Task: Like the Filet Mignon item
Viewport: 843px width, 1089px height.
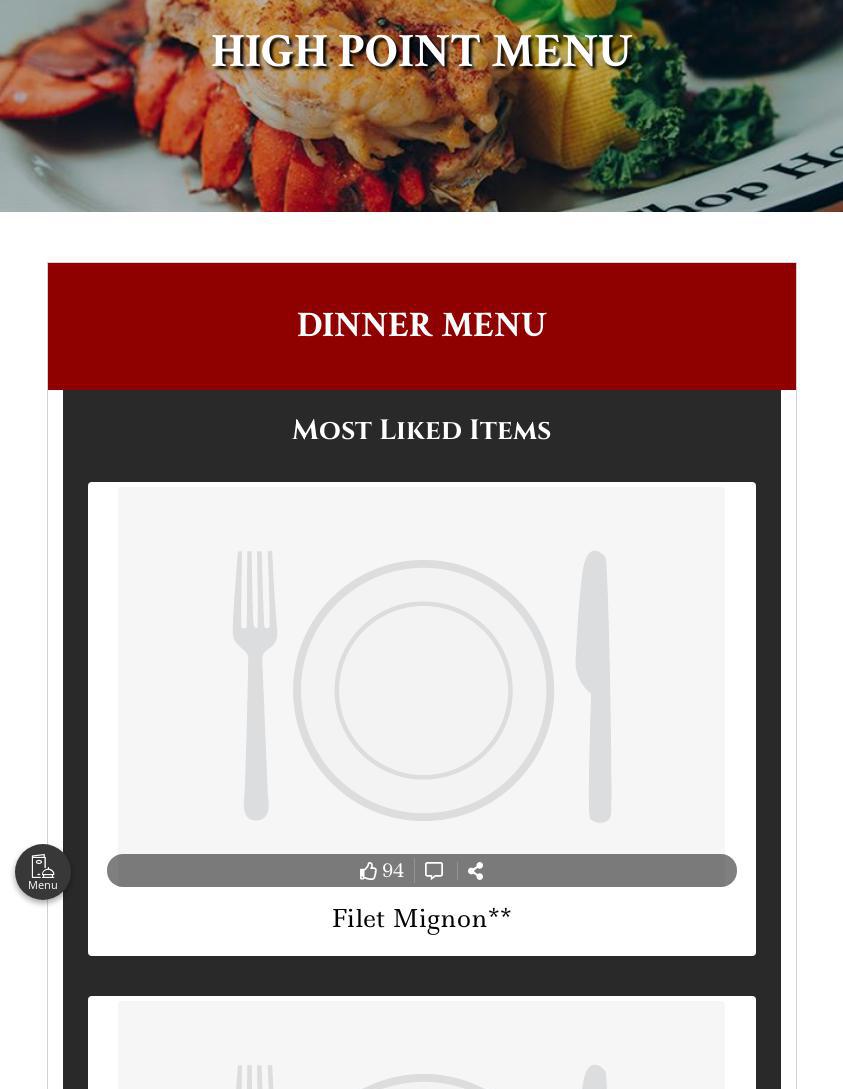Action: (369, 871)
